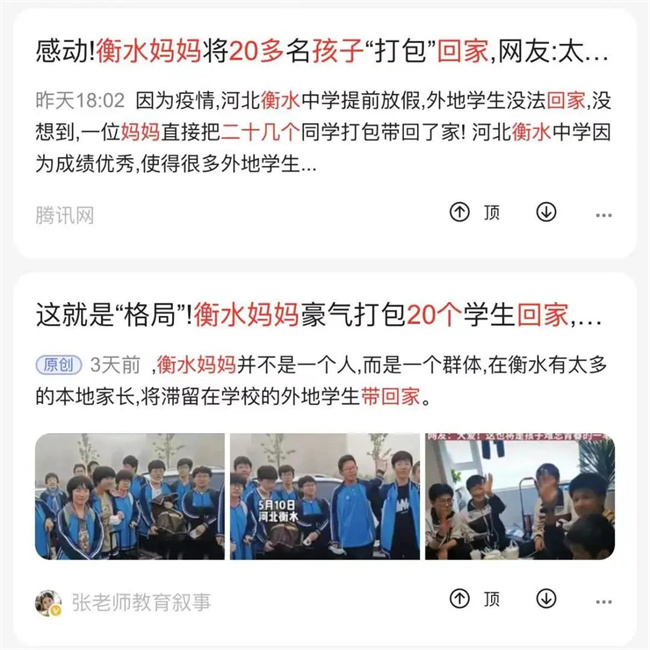The image size is (650, 650).
Task: Open more options for 张老师教育叙事 article
Action: click(x=604, y=601)
